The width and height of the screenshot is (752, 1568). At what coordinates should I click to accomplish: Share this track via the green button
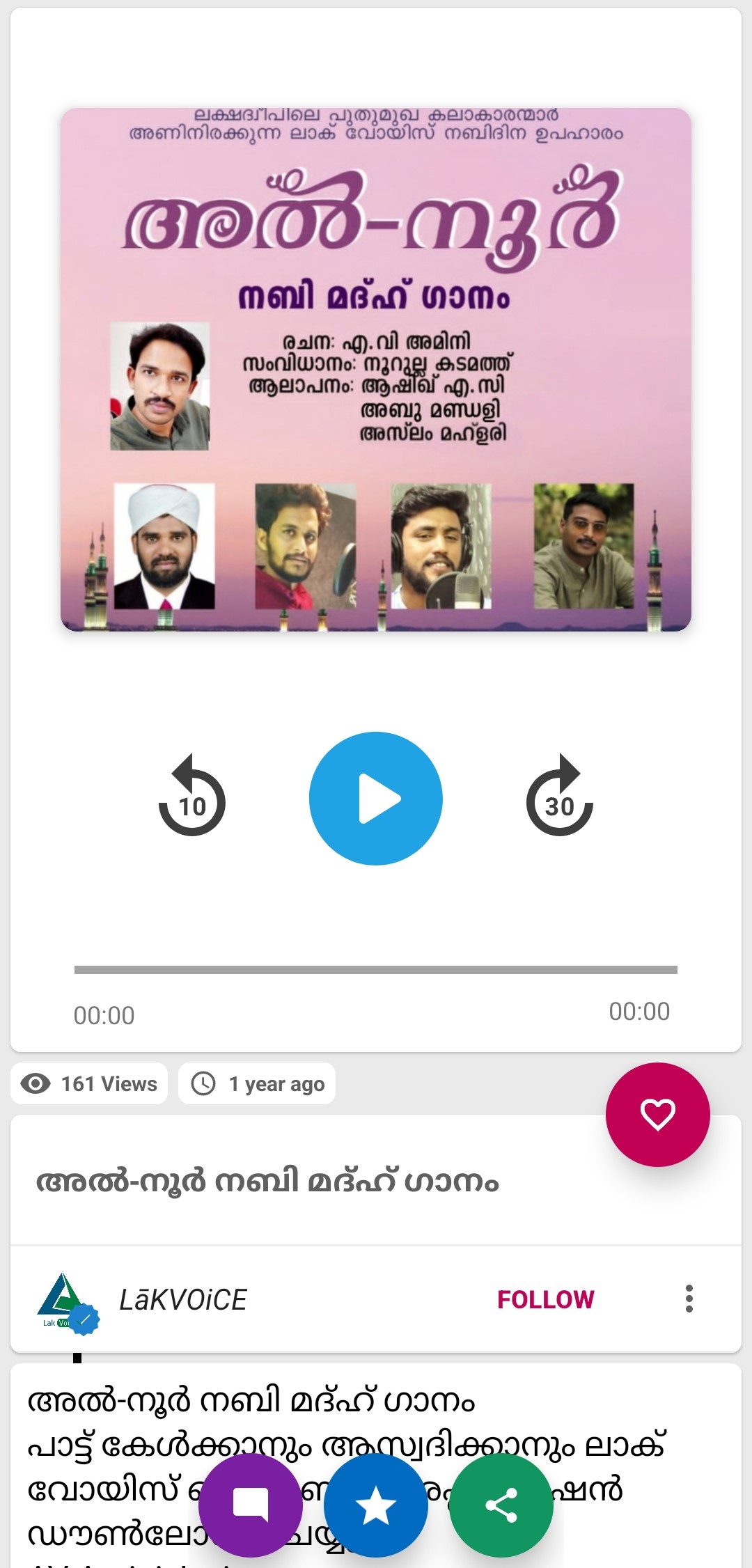(x=501, y=1505)
